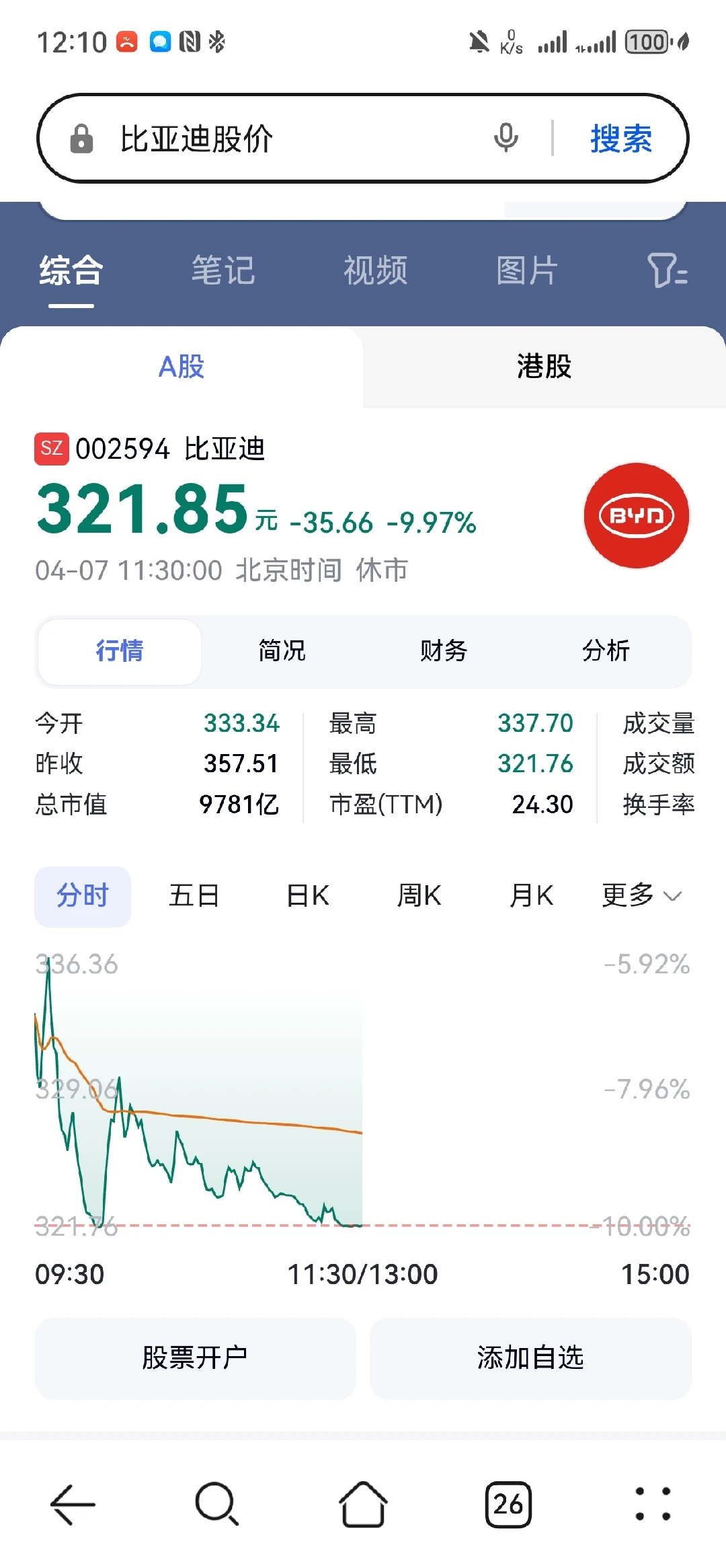Switch chart to 五日 view

tap(194, 896)
